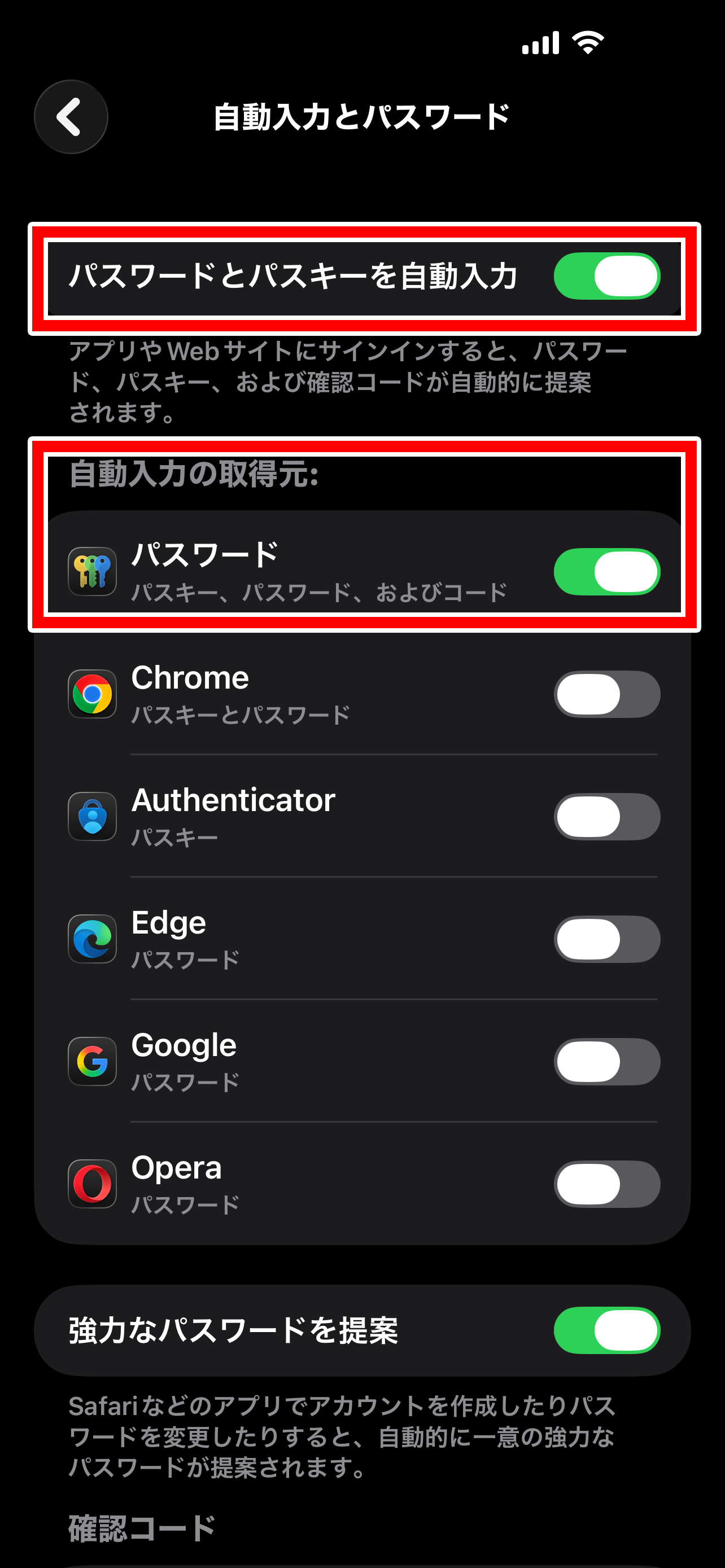Disable the パスワード app autofill source
Image resolution: width=725 pixels, height=1568 pixels.
[606, 572]
